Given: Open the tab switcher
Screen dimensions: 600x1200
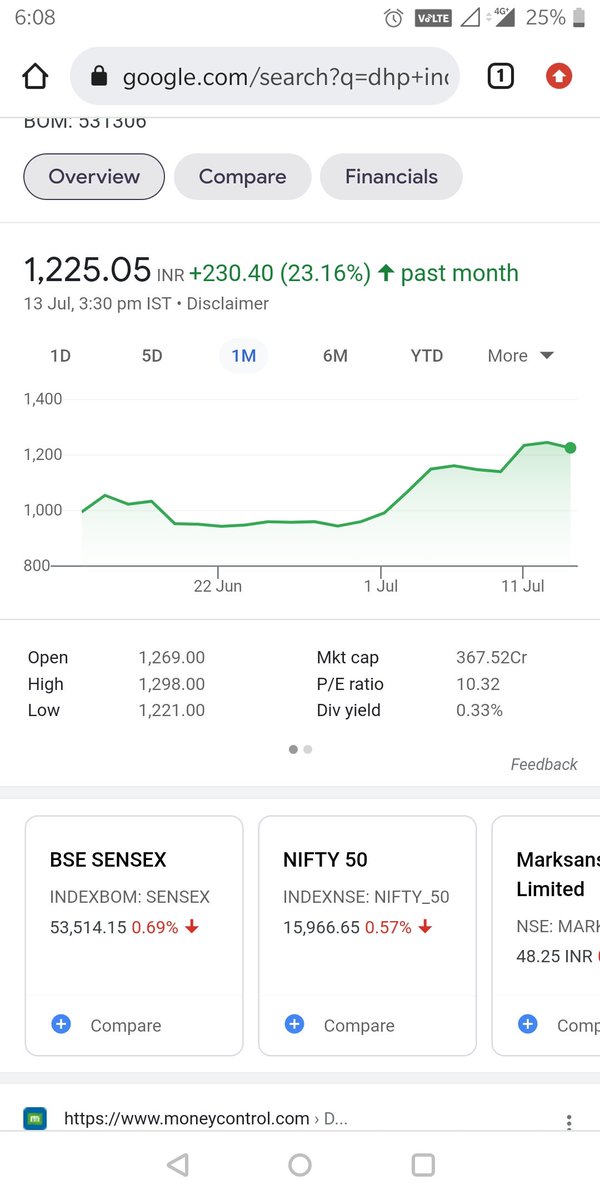Looking at the screenshot, I should coord(500,76).
